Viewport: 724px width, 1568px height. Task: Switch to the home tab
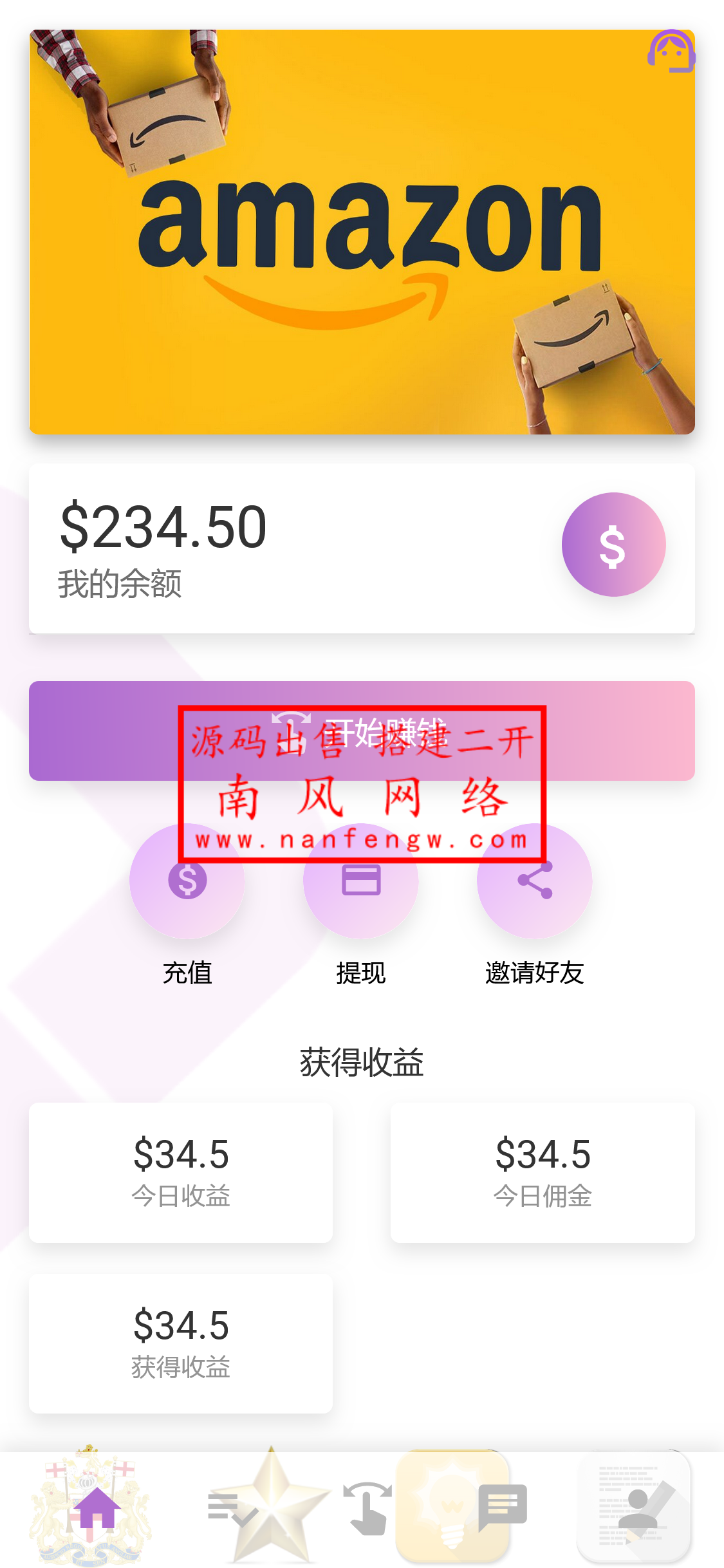97,1507
